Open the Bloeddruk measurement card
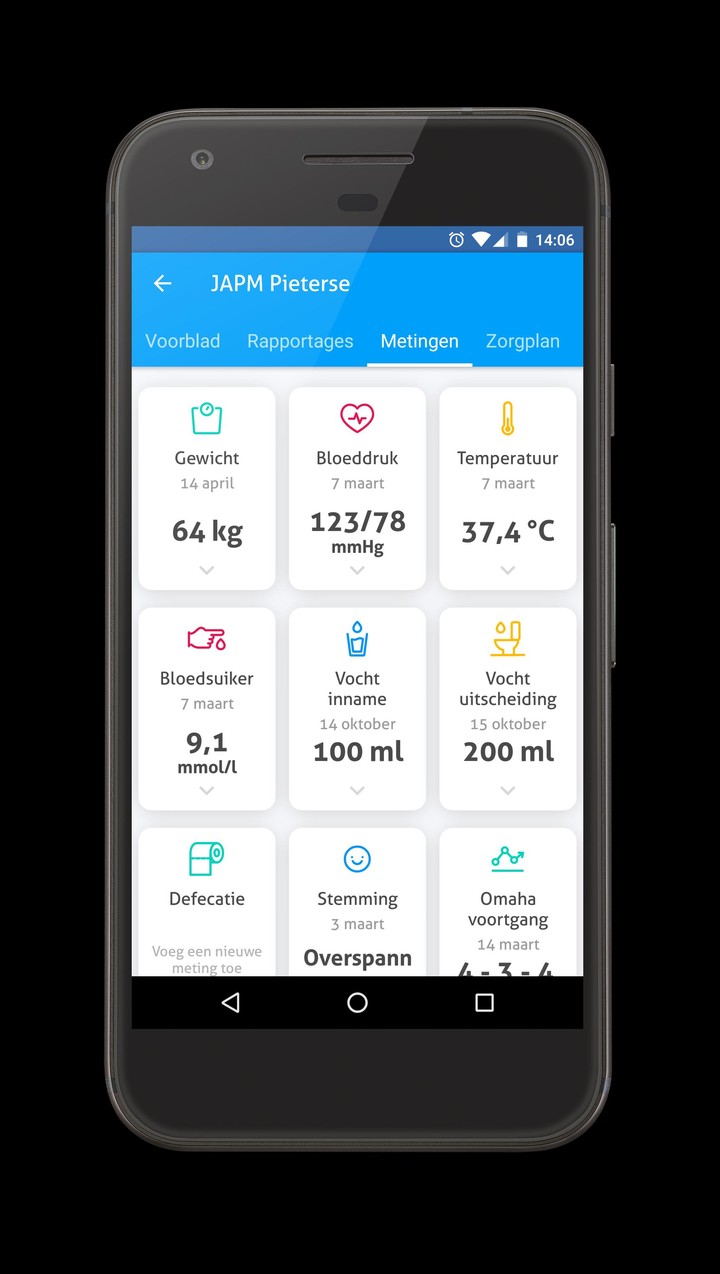Screen dimensions: 720x1274 click(357, 489)
